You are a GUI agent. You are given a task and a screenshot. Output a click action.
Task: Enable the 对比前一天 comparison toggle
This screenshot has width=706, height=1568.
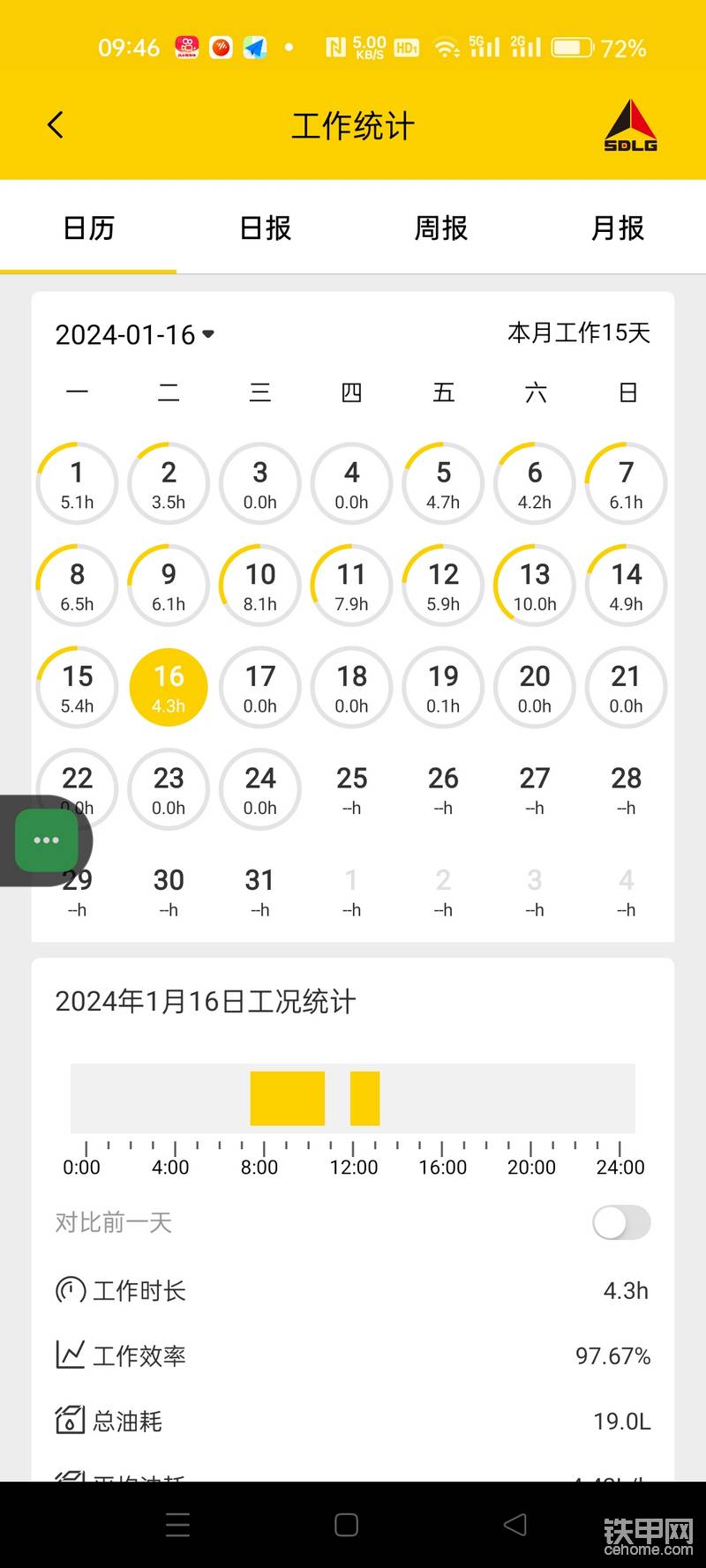pos(621,1222)
